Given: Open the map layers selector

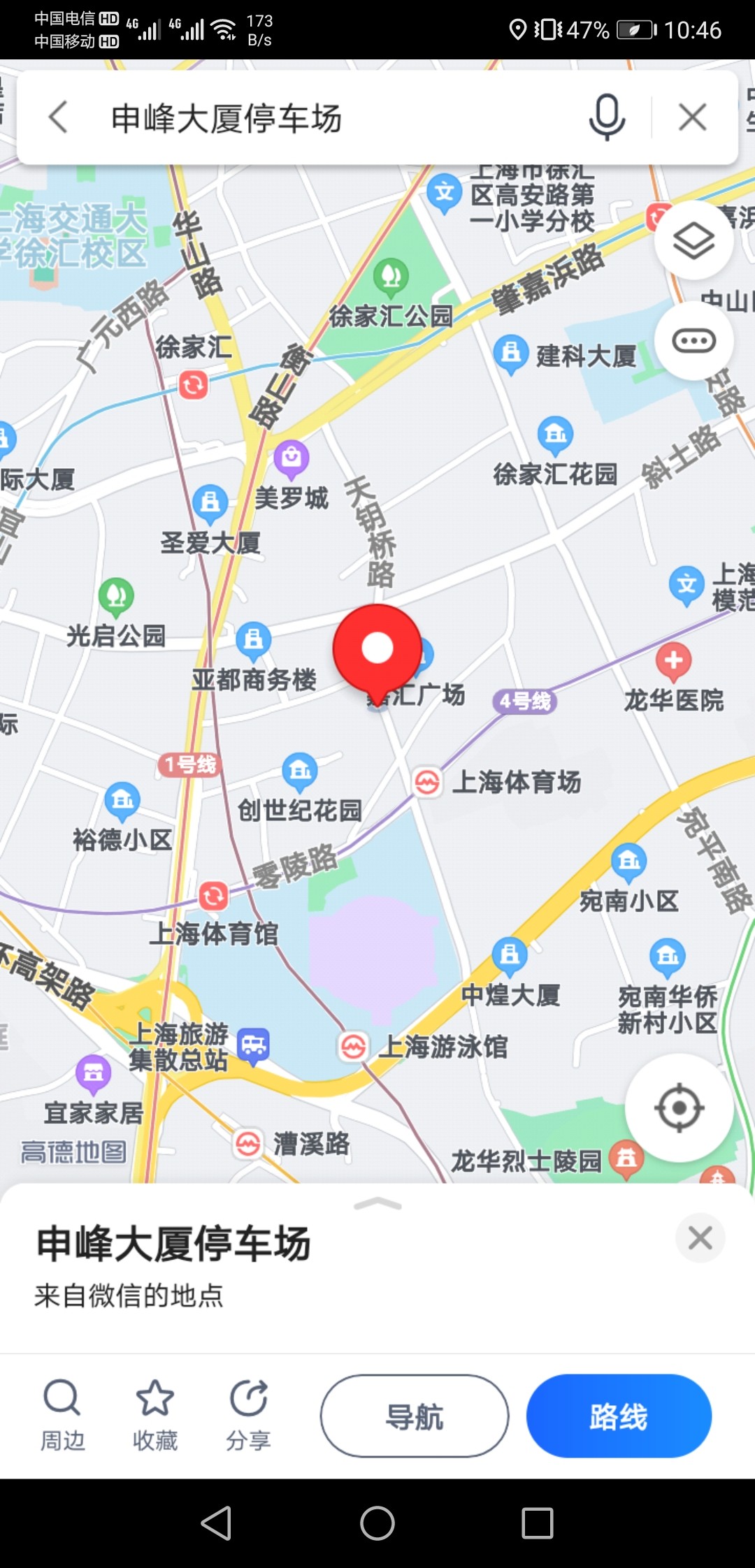Looking at the screenshot, I should coord(693,241).
